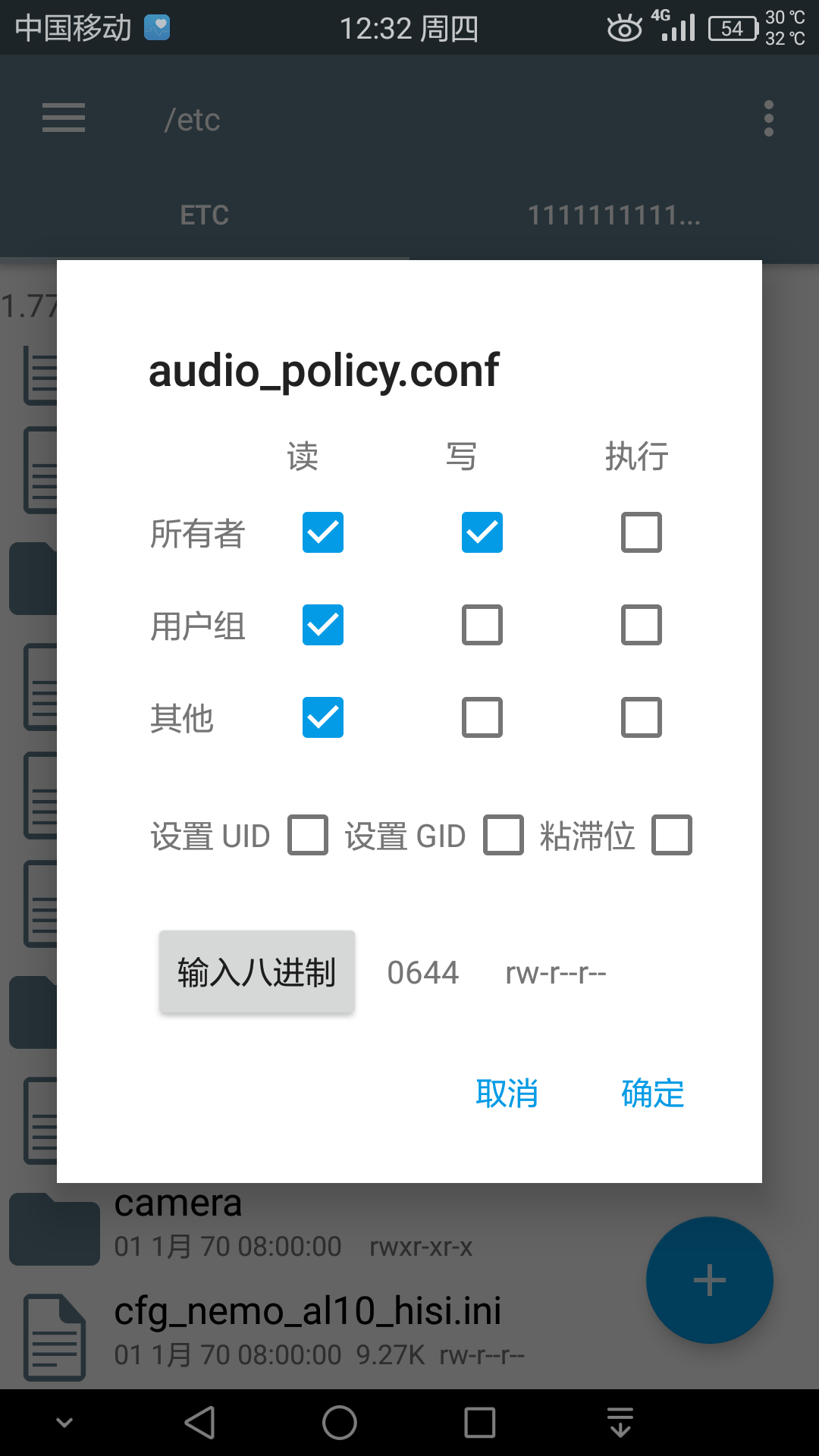Click the 0644 octal value field
Viewport: 819px width, 1456px height.
422,971
